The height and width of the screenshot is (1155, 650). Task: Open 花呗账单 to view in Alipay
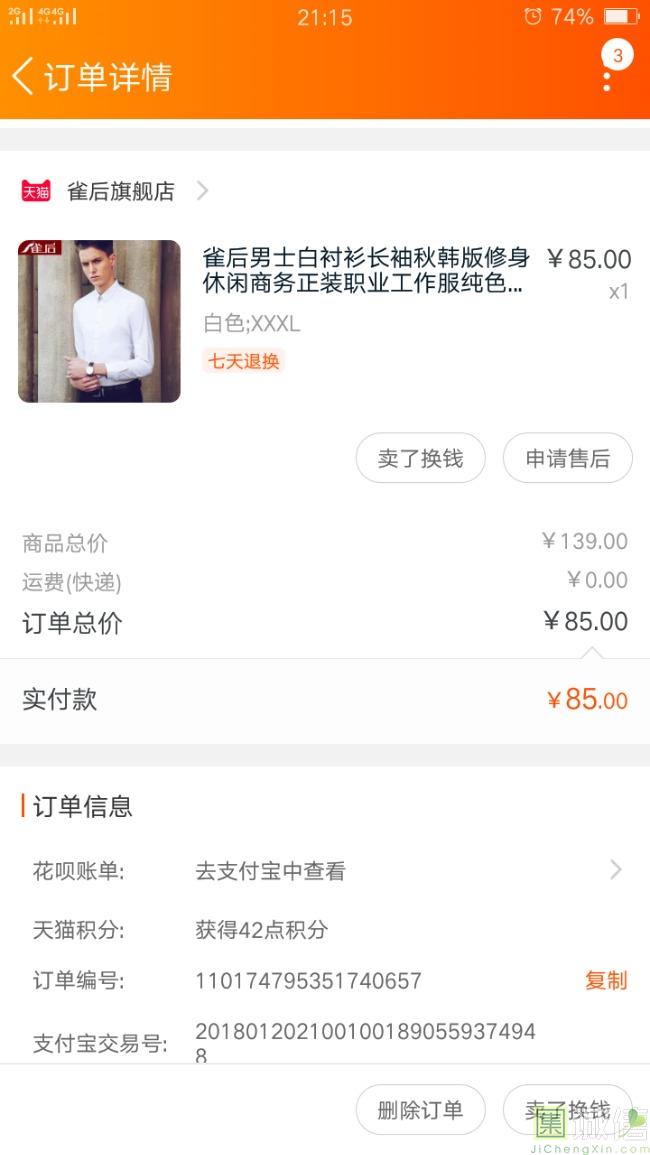(x=400, y=871)
